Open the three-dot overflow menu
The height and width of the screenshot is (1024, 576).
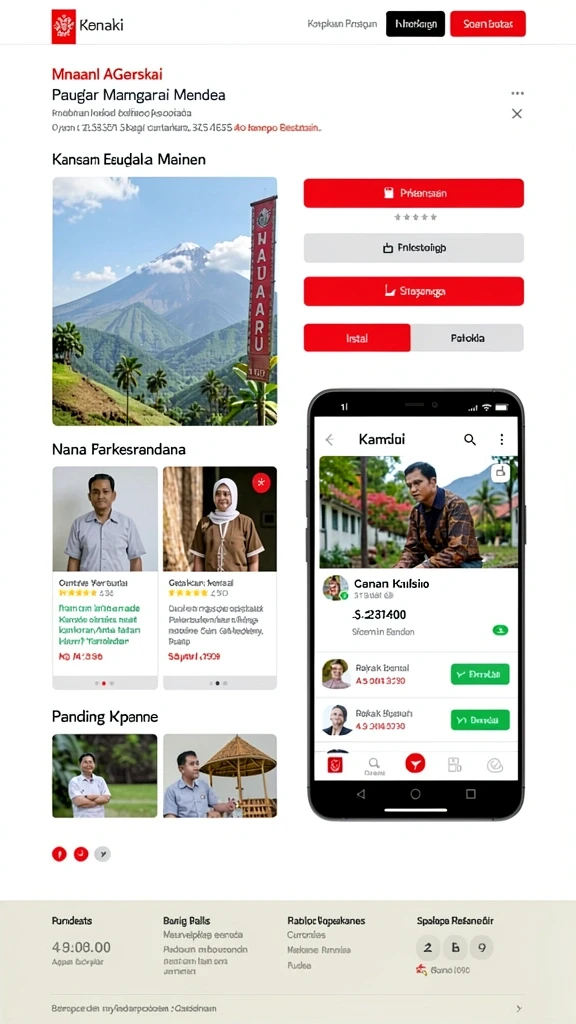pyautogui.click(x=517, y=93)
